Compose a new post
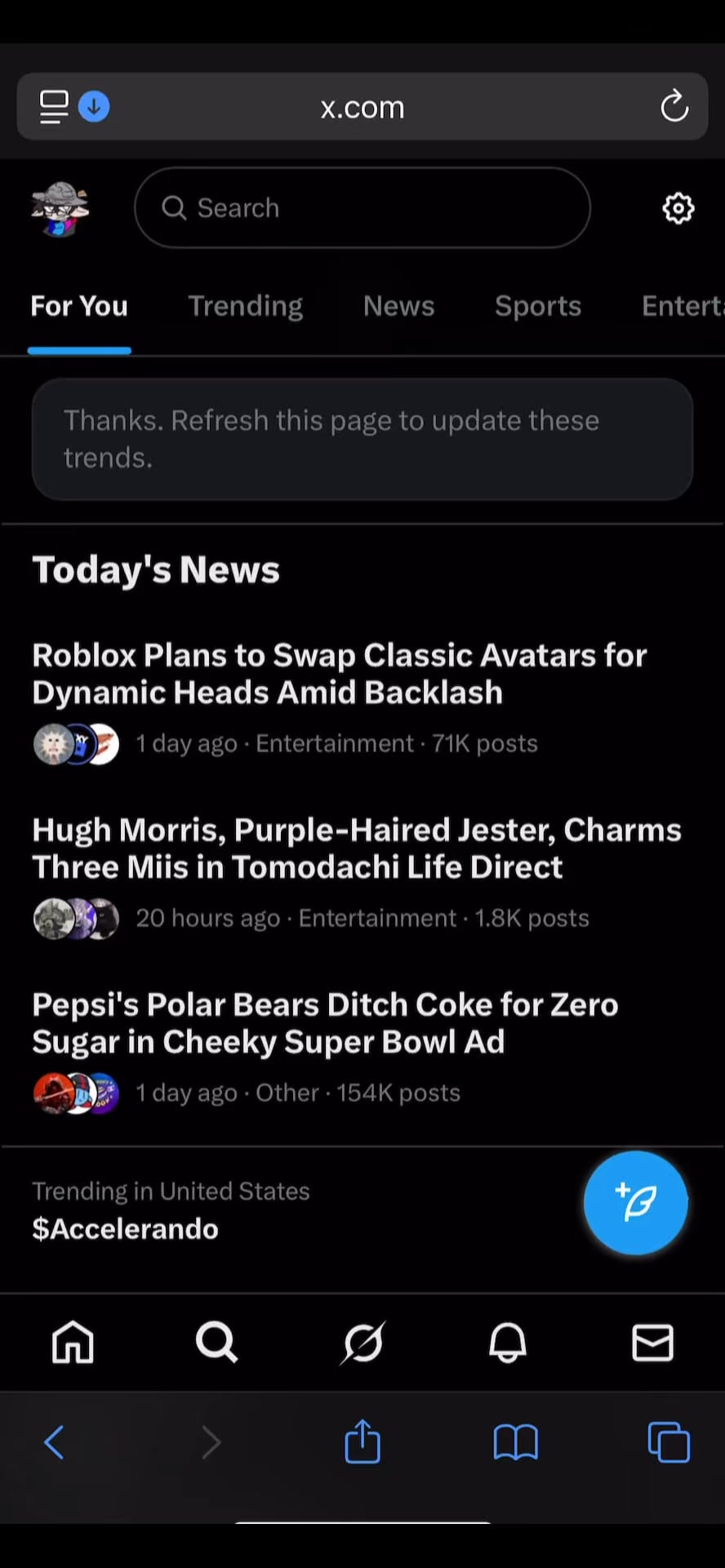 [x=635, y=1202]
